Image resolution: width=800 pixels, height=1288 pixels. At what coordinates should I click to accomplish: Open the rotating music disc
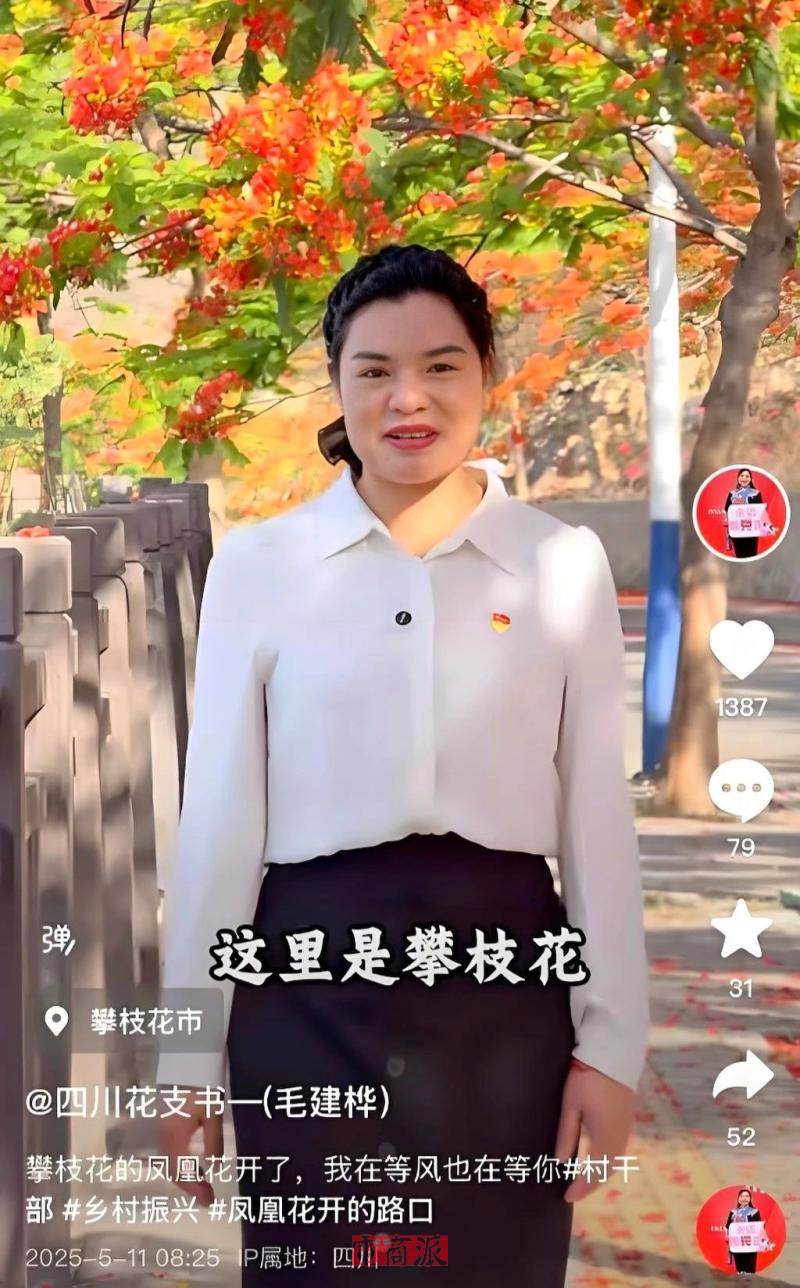[x=741, y=1230]
